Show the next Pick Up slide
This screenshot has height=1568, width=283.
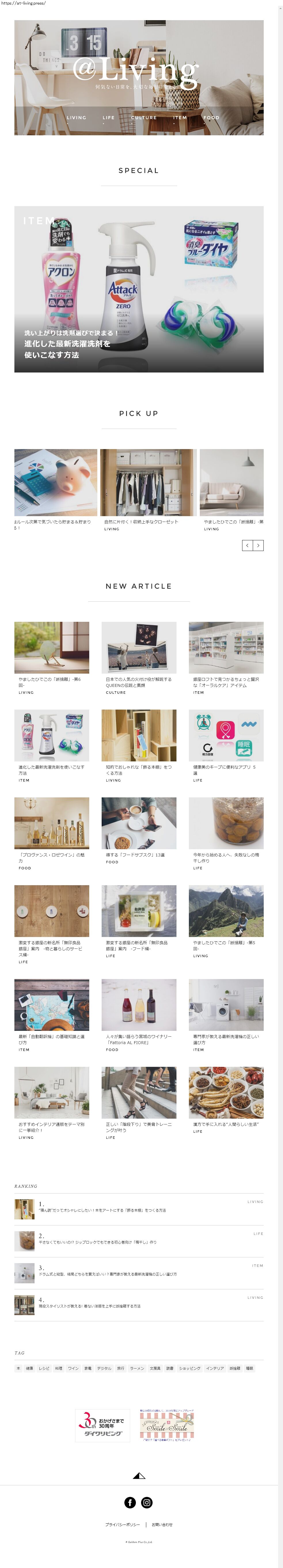pyautogui.click(x=258, y=546)
